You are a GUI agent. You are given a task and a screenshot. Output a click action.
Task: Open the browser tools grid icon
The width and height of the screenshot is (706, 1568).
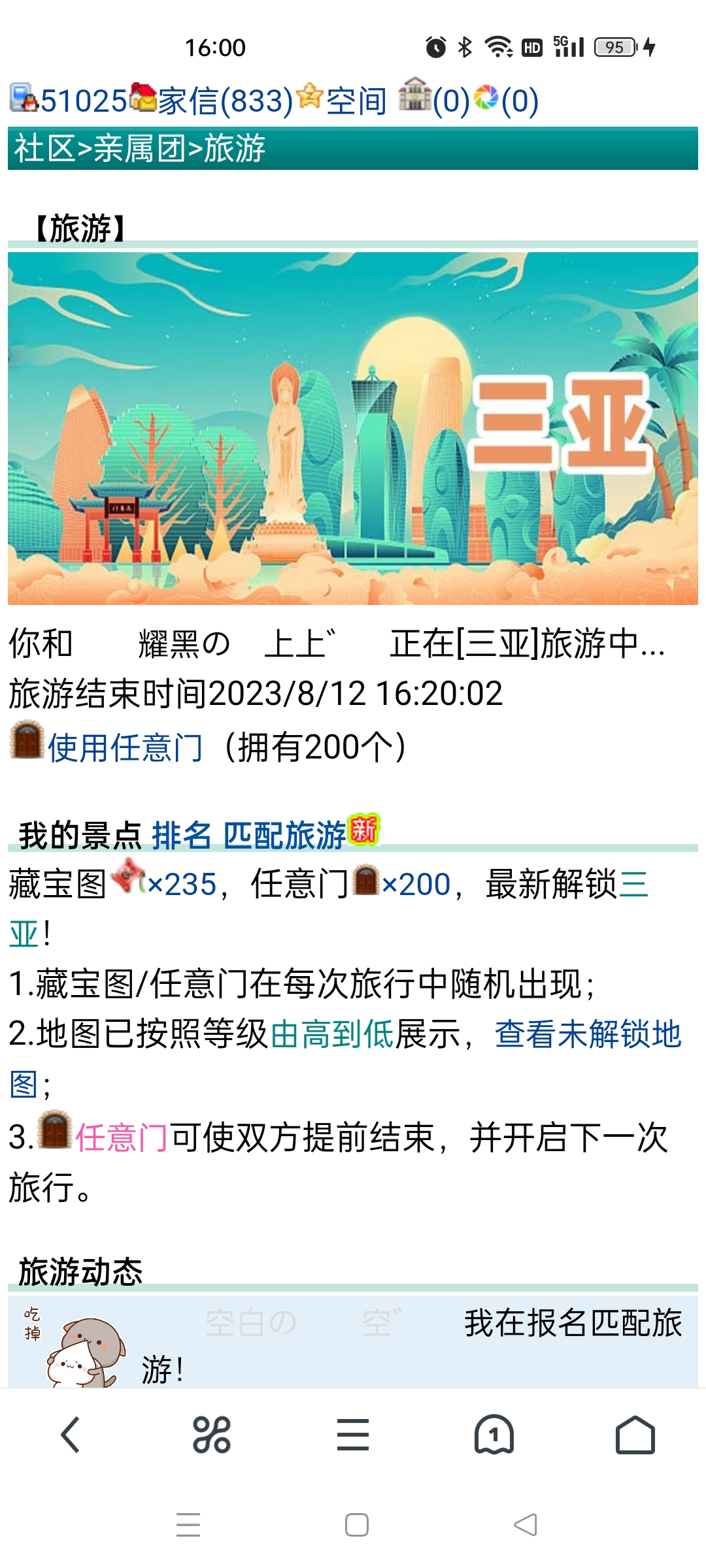tap(212, 1435)
